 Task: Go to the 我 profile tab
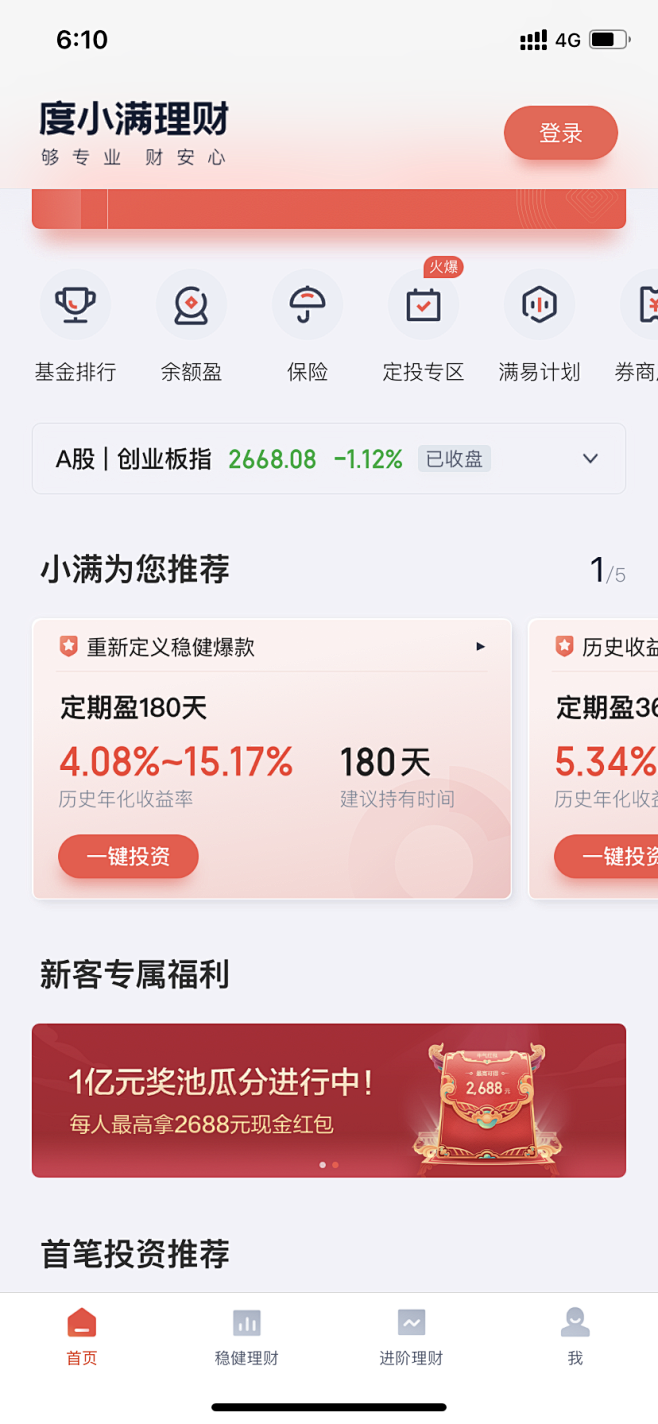575,1337
